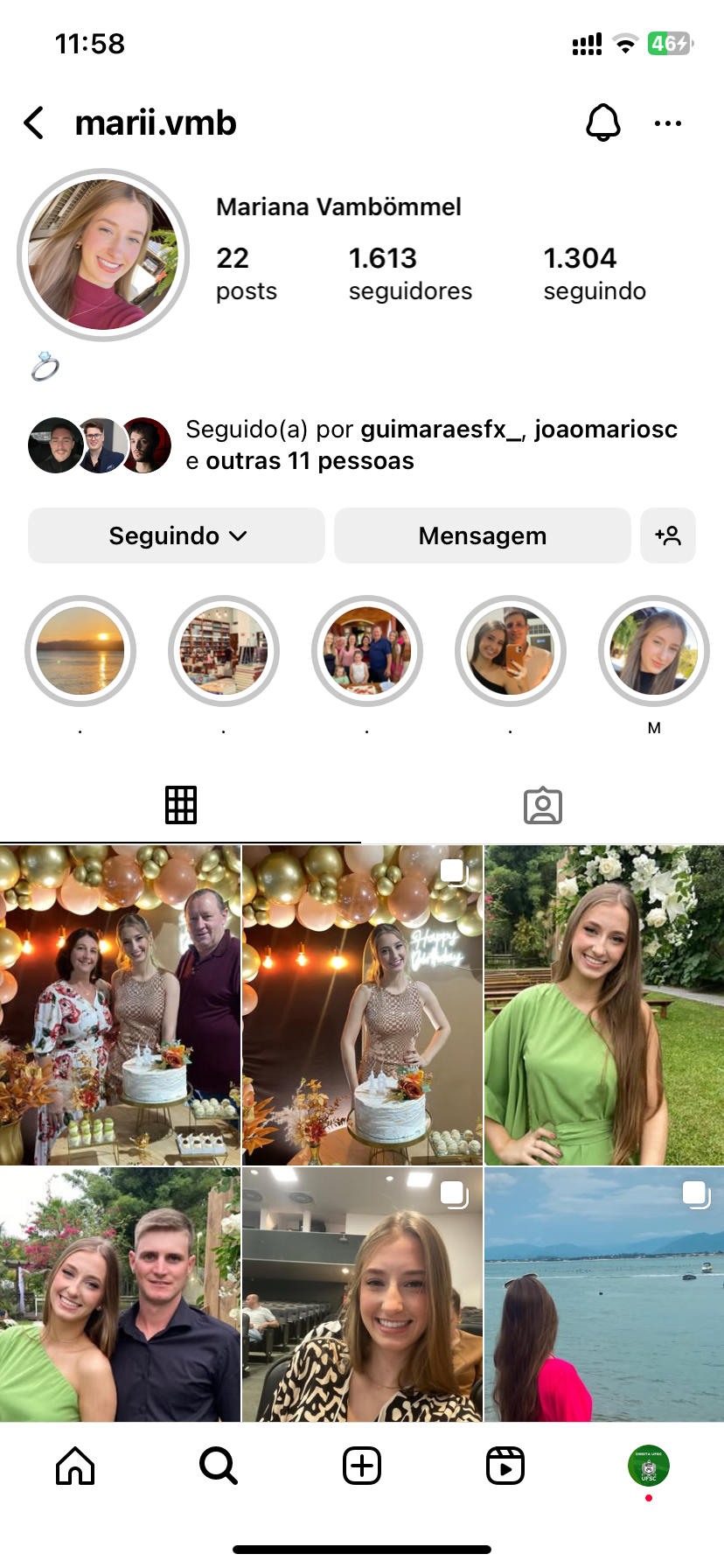Open the Search tab in bottom bar
The image size is (724, 1568).
point(218,1466)
